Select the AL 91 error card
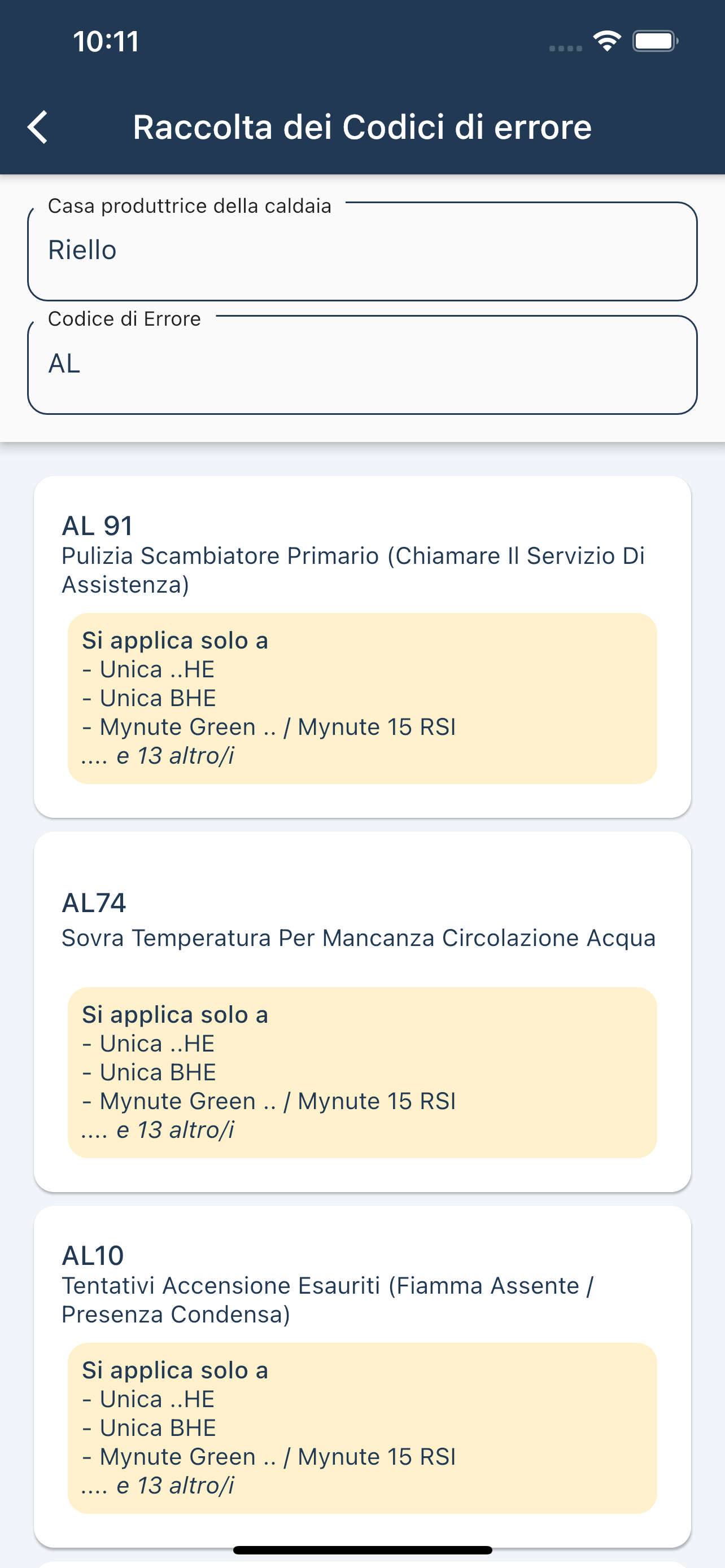 [362, 645]
